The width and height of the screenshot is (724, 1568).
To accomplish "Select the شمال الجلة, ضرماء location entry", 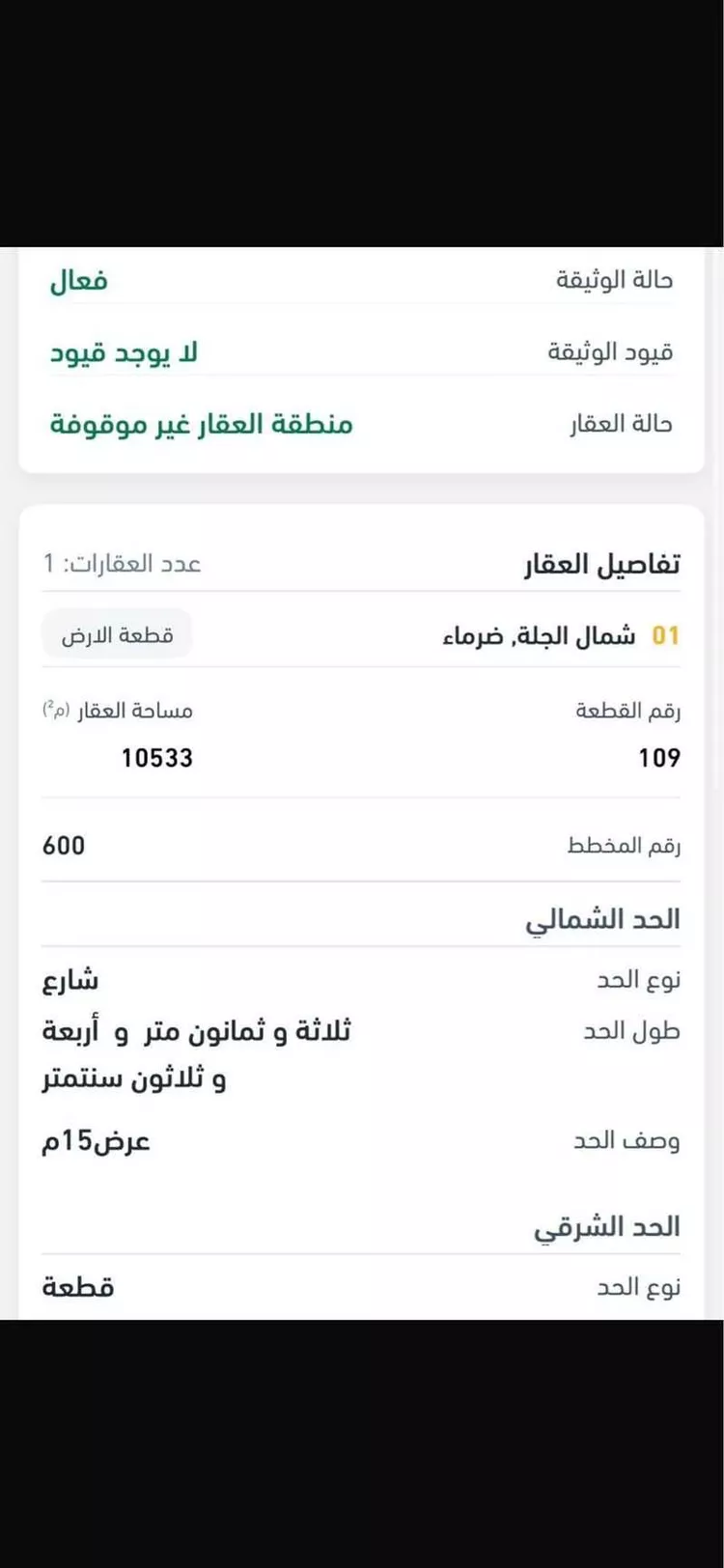I will click(x=541, y=635).
